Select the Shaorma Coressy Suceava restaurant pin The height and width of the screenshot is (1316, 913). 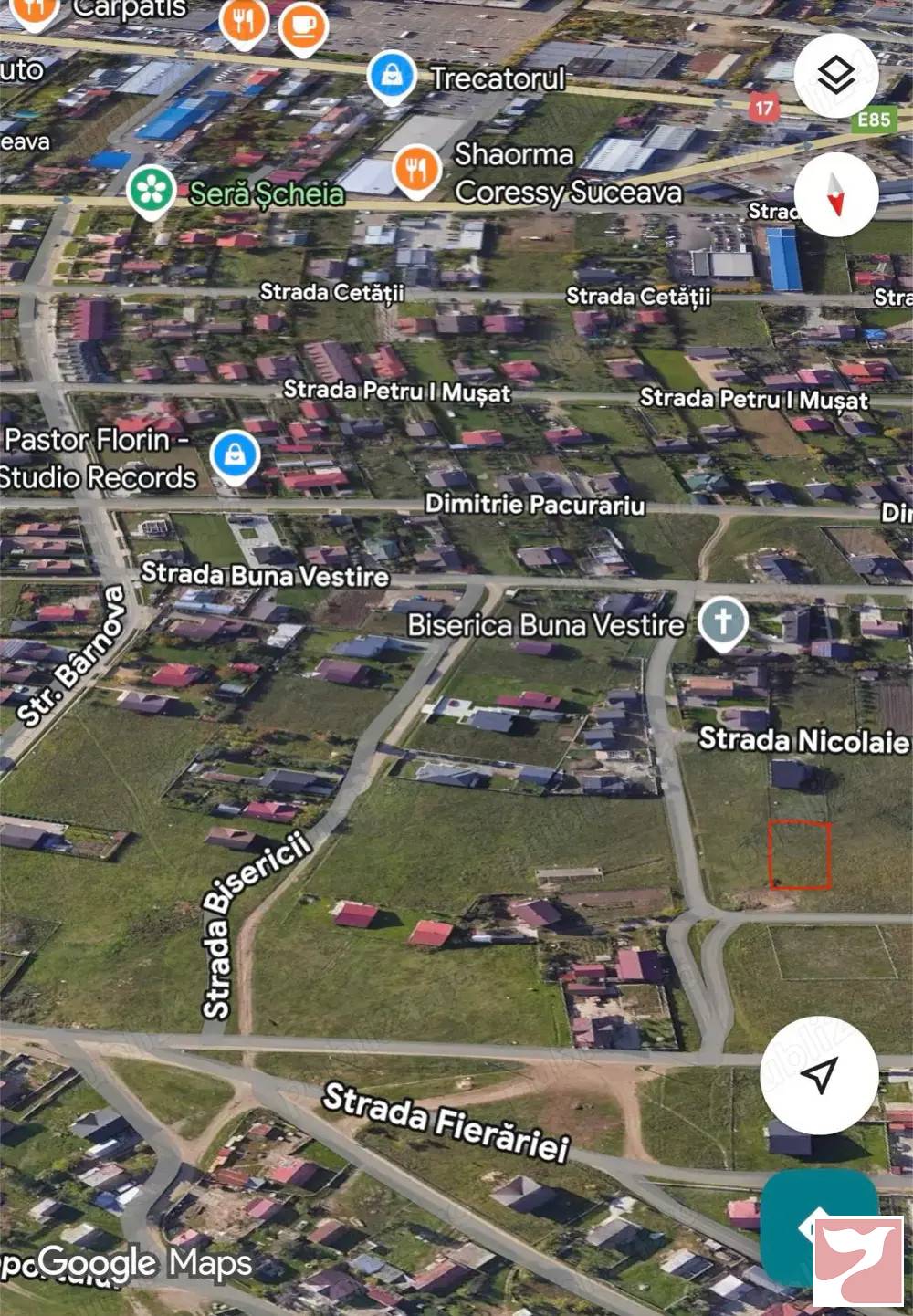coord(416,170)
